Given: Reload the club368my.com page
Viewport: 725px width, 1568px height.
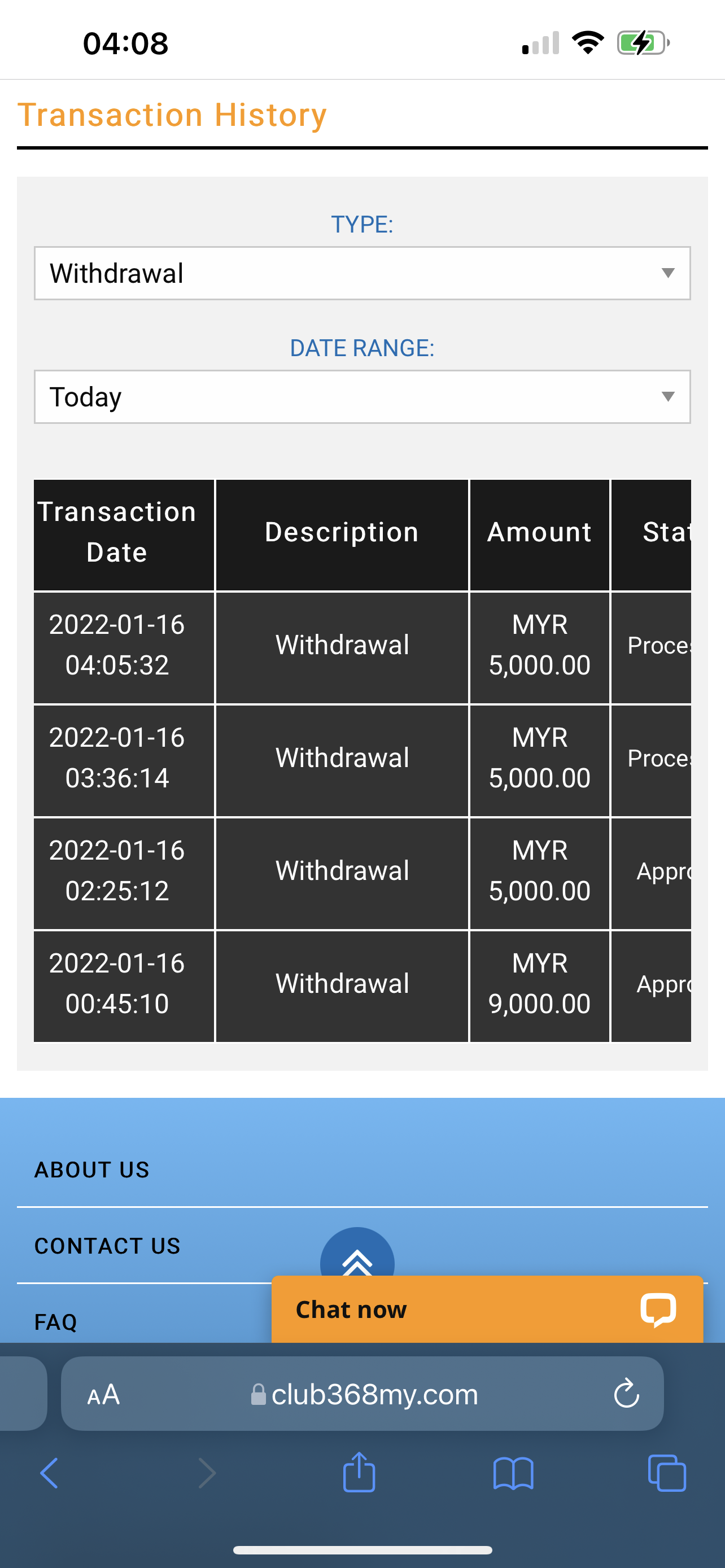Looking at the screenshot, I should coord(626,1395).
